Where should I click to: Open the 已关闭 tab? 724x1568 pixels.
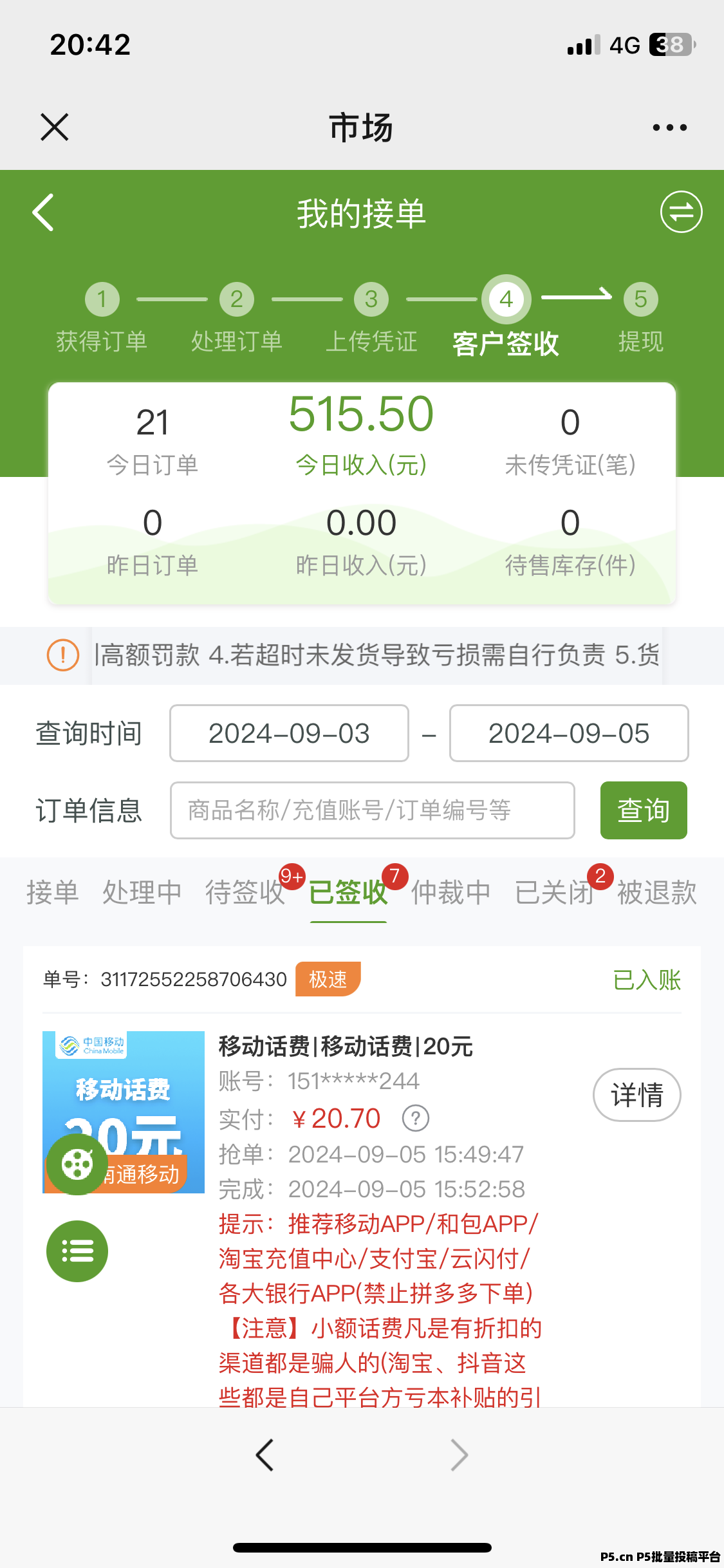coord(554,893)
